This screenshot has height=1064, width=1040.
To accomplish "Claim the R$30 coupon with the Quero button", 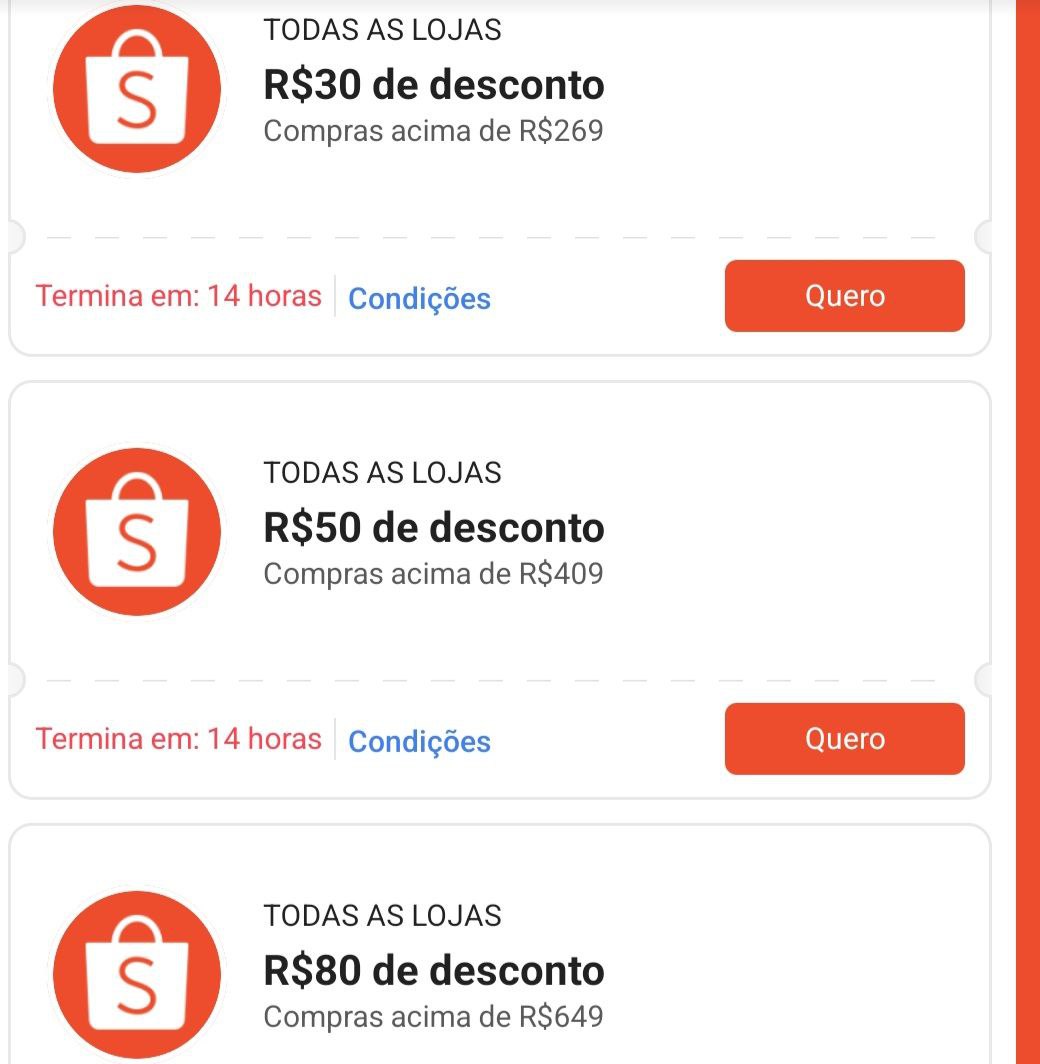I will [x=843, y=296].
